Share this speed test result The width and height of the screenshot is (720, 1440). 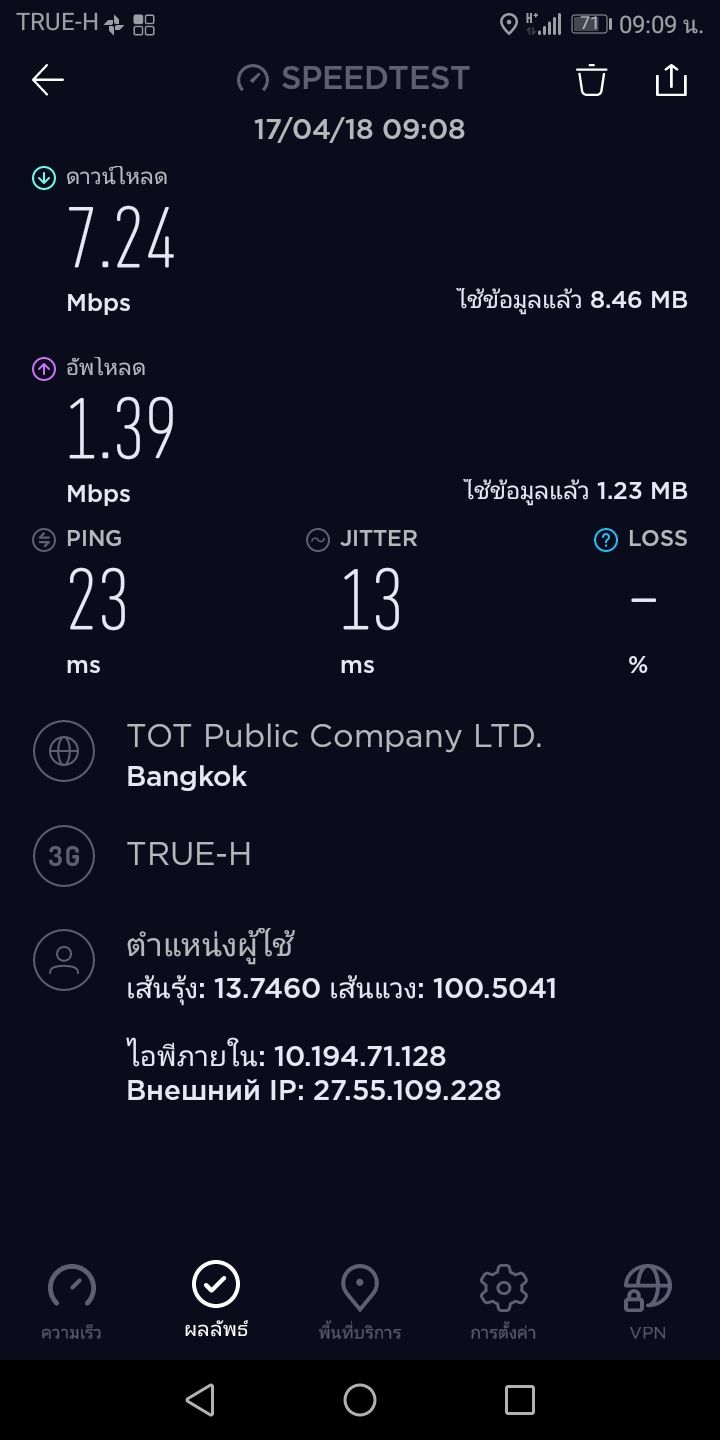(x=671, y=80)
